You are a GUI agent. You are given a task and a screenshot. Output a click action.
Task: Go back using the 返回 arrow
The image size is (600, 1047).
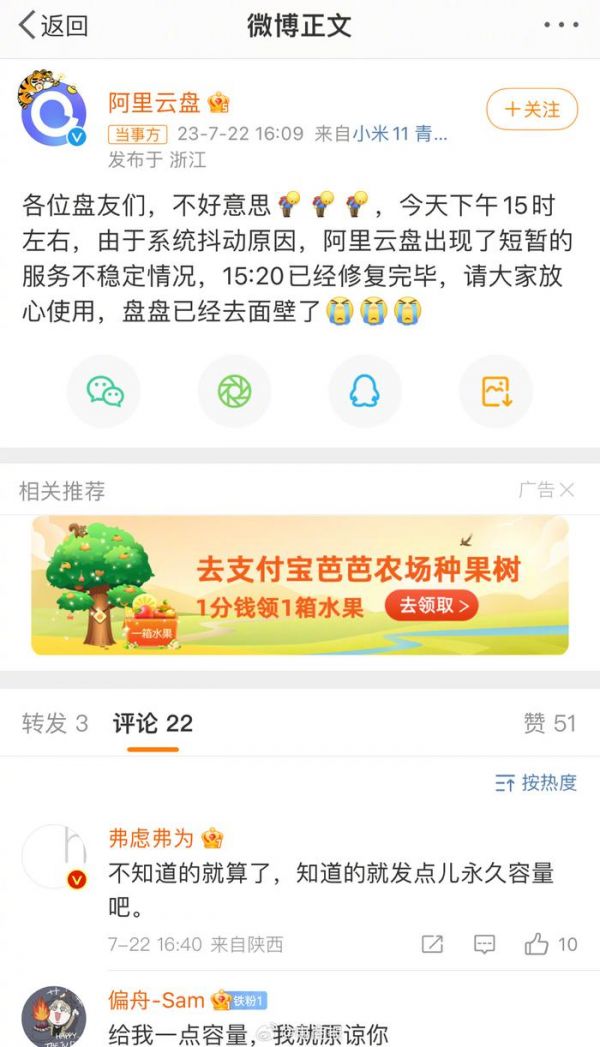pos(53,25)
